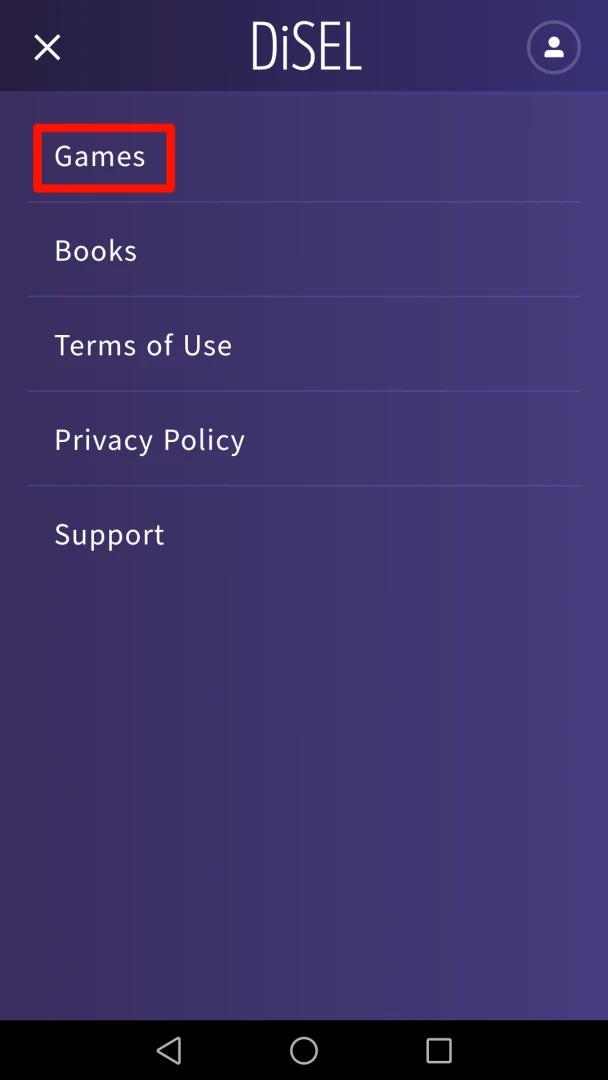Viewport: 608px width, 1080px height.
Task: Go to Books
Action: [96, 250]
